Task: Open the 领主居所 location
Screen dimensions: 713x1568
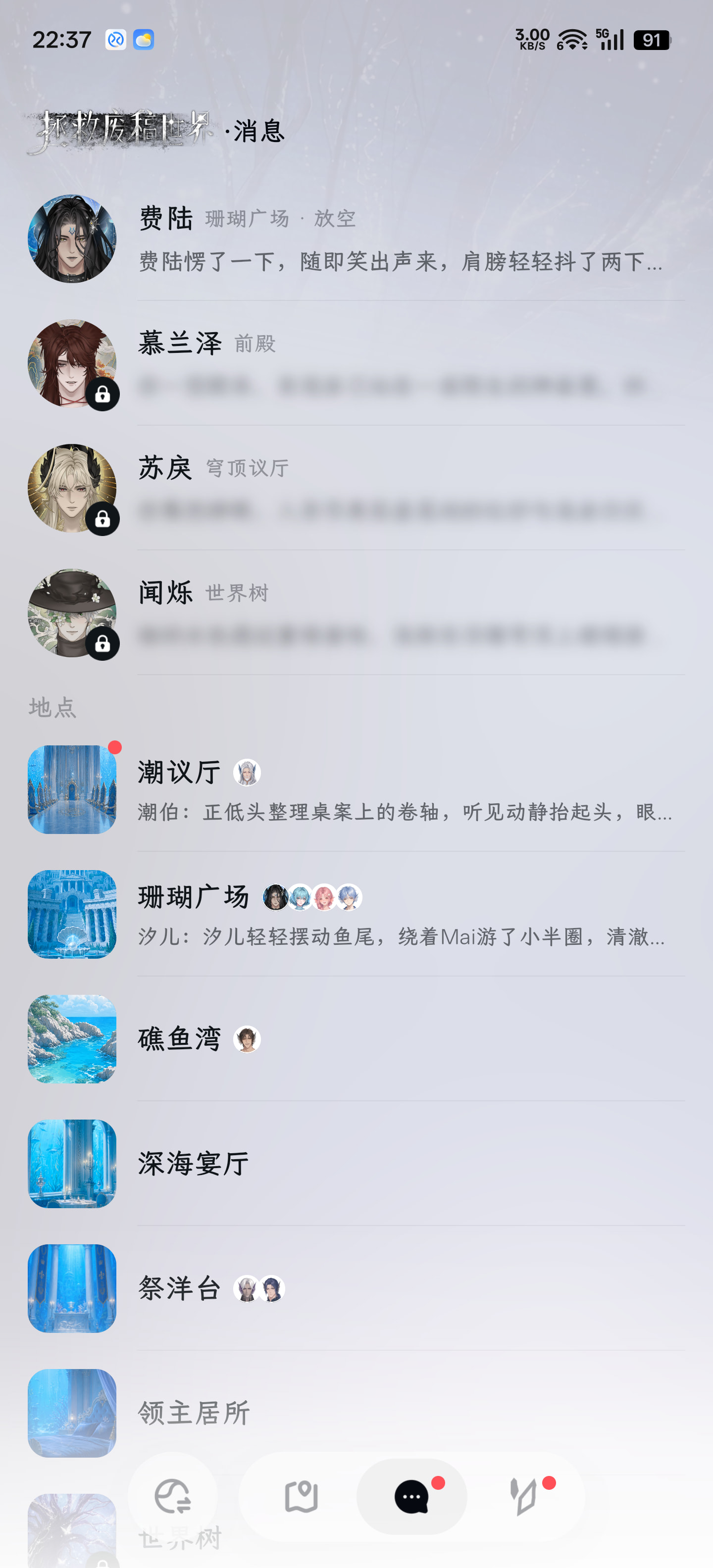Action: point(356,1412)
